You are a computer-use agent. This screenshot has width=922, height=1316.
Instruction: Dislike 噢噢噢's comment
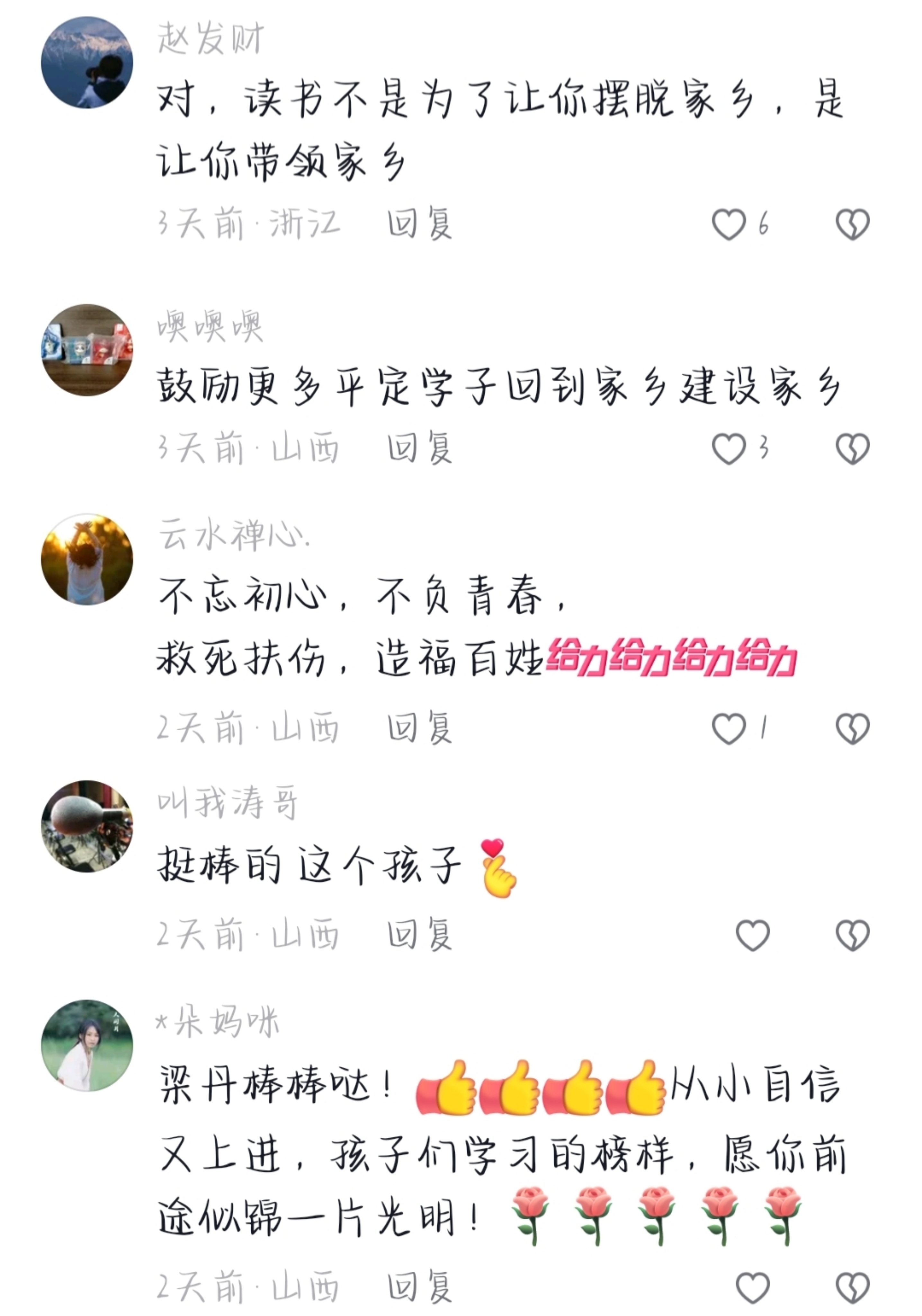(853, 448)
